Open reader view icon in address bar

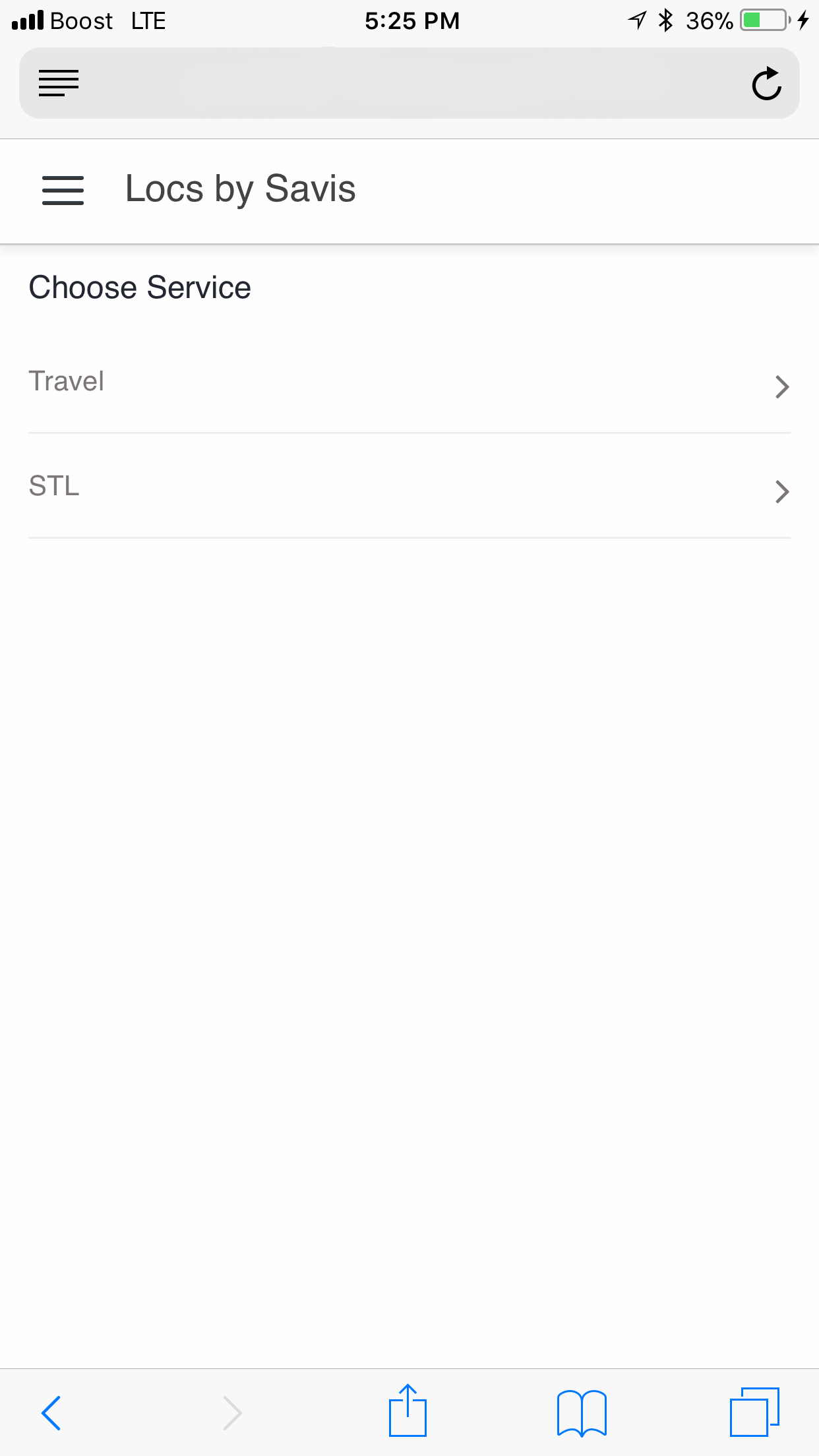click(59, 83)
